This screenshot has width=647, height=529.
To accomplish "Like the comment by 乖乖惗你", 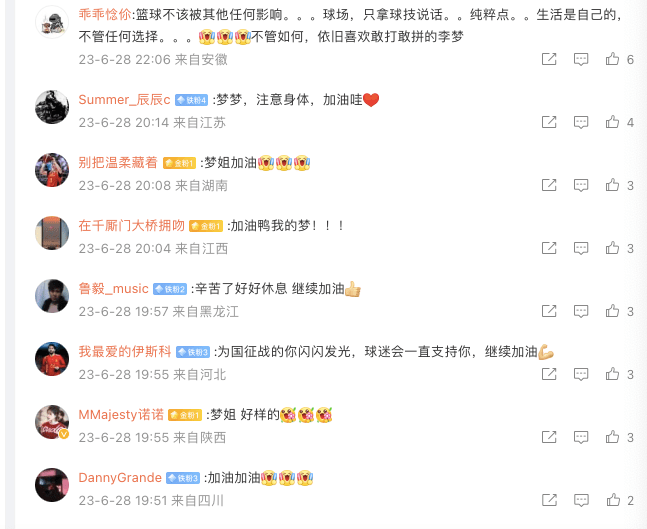I will 612,60.
